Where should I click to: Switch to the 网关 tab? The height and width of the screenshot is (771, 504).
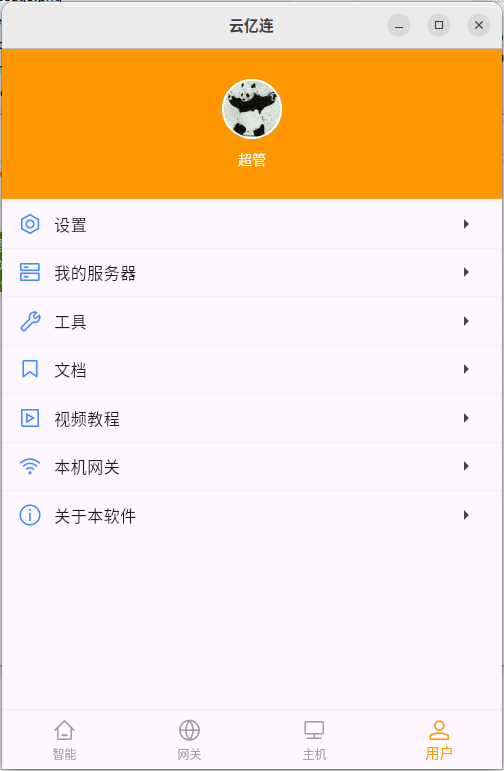click(x=189, y=740)
